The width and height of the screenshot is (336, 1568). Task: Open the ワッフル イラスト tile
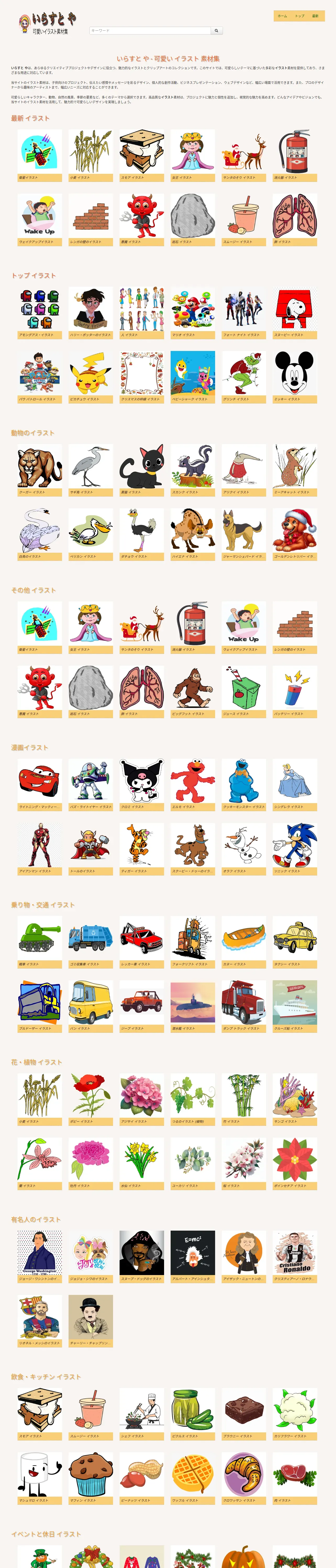(193, 1478)
